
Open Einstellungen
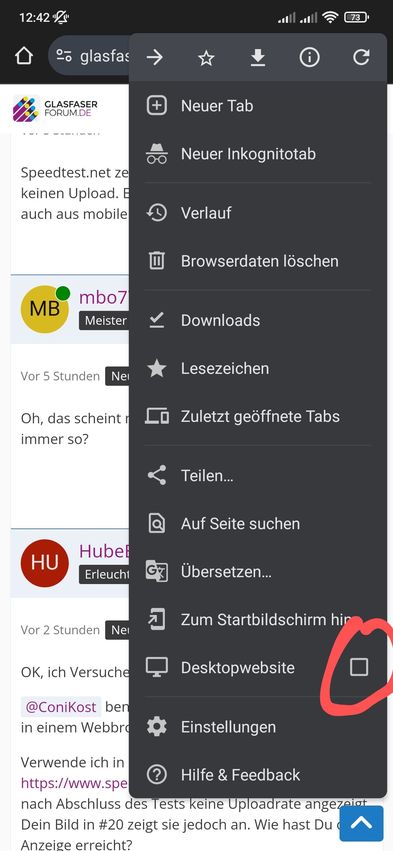coord(258,727)
